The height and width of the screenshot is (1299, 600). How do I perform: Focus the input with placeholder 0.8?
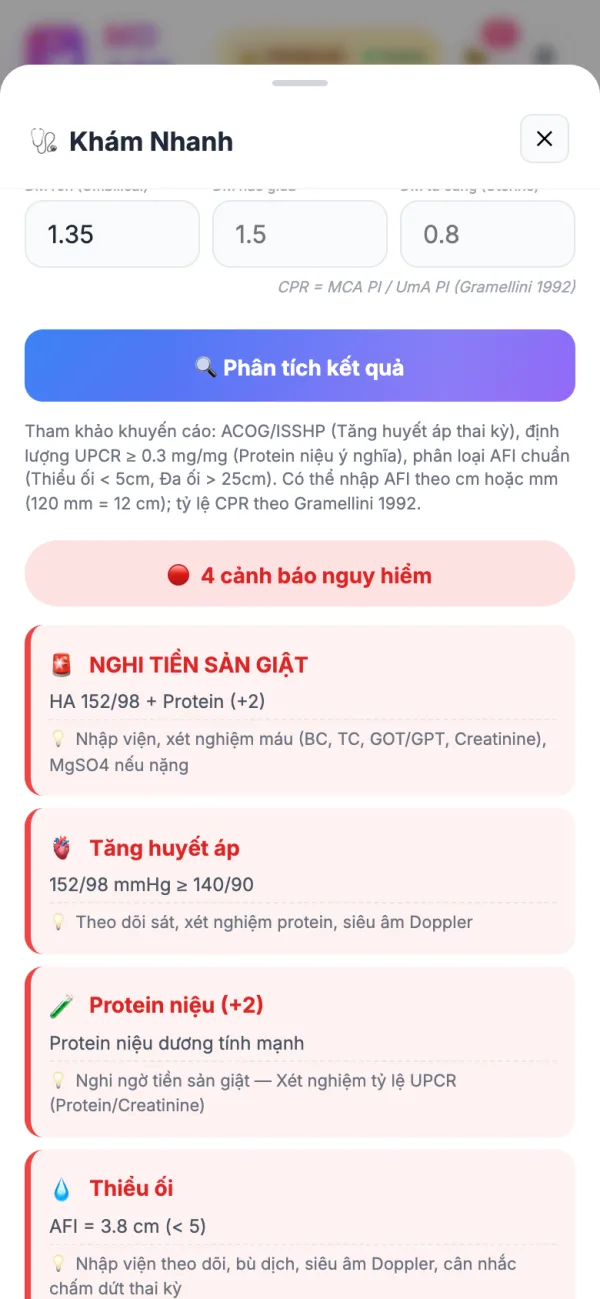[488, 234]
